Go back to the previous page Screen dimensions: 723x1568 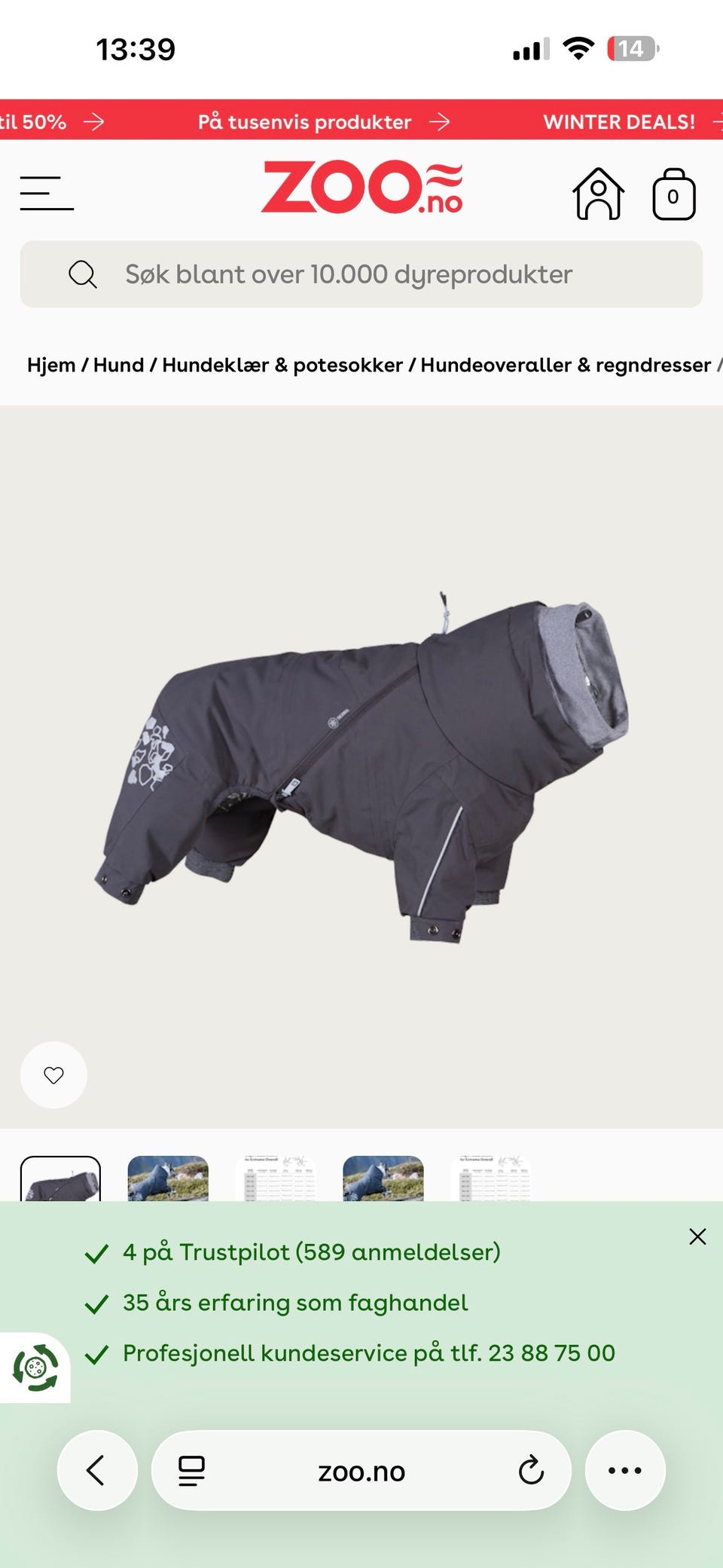[96, 1470]
